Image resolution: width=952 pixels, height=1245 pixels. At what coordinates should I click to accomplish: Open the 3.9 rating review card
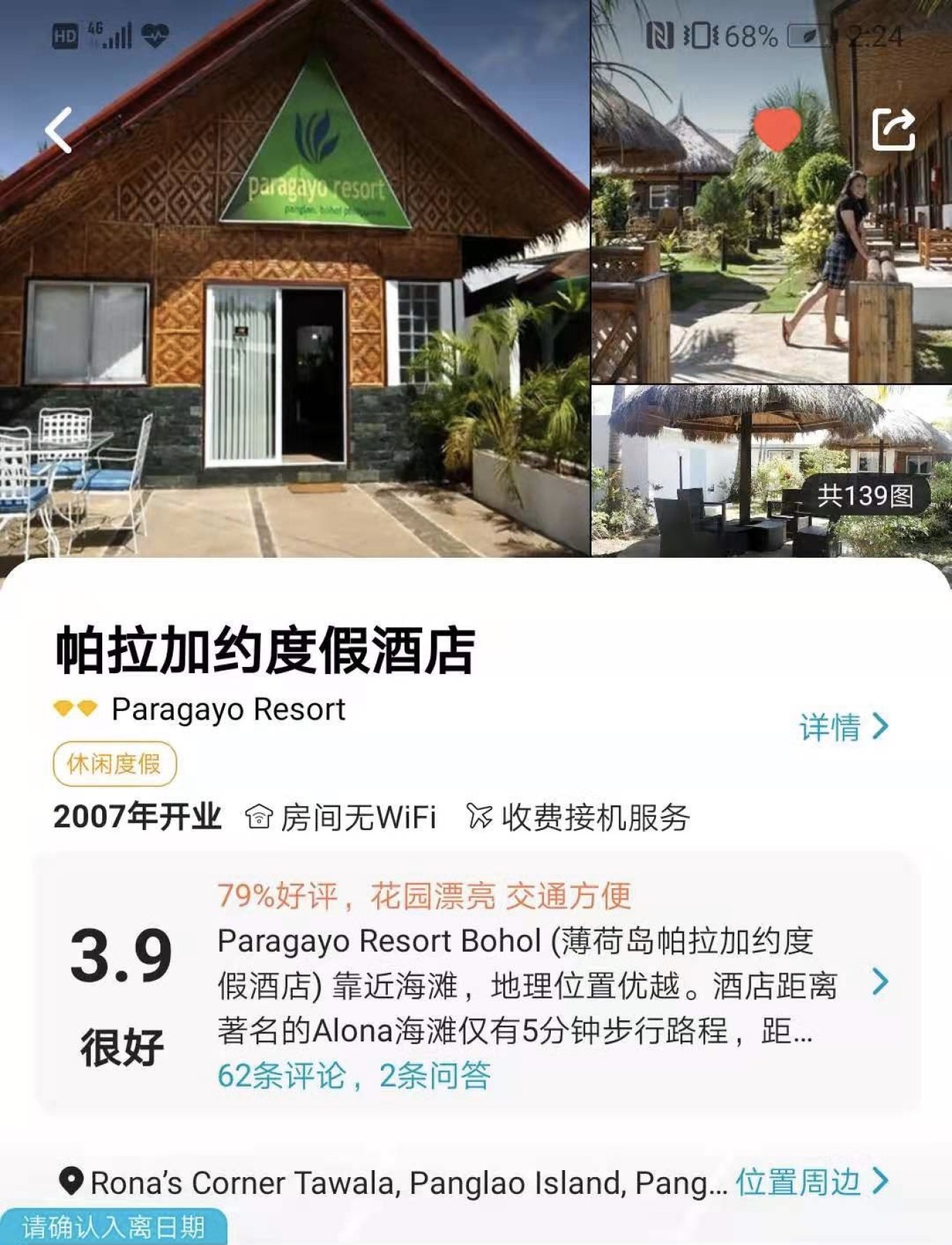point(476,980)
